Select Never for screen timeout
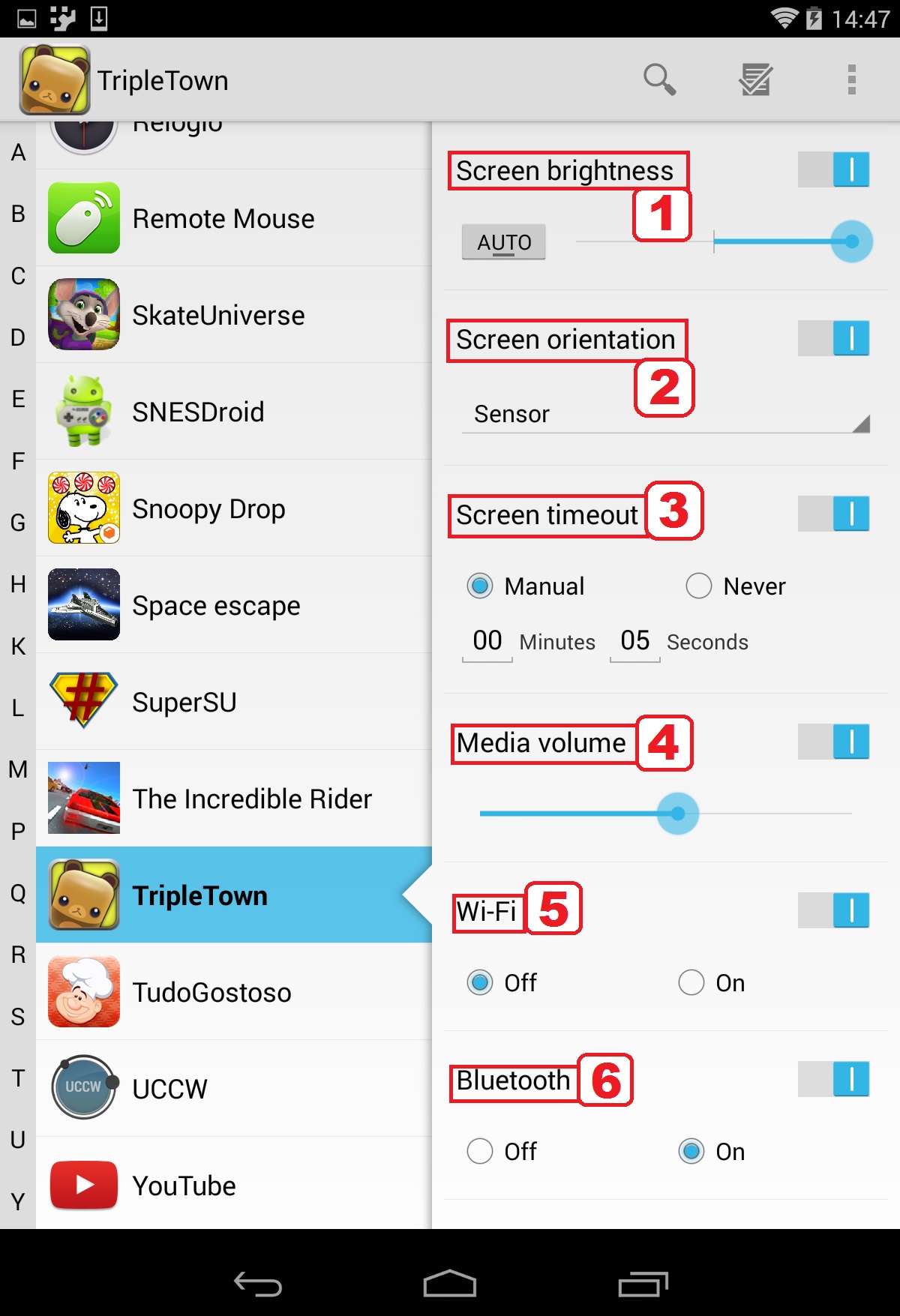The image size is (900, 1316). click(x=699, y=586)
